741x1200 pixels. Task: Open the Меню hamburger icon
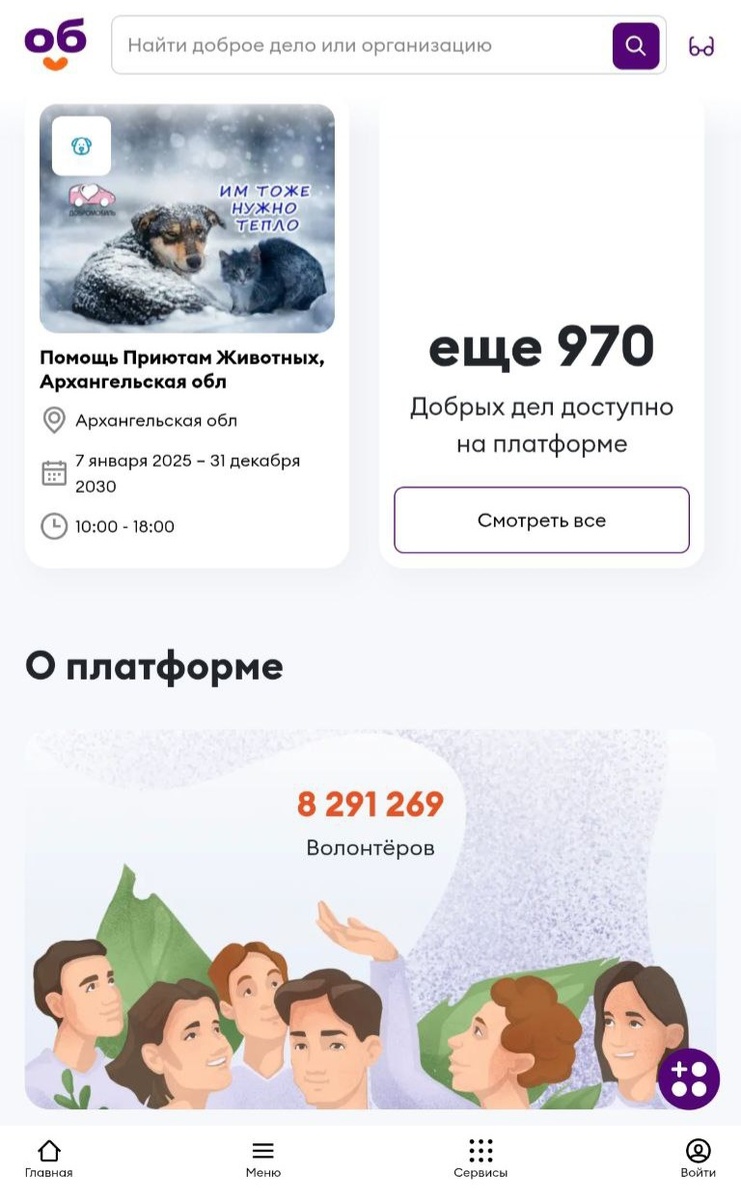[262, 1150]
